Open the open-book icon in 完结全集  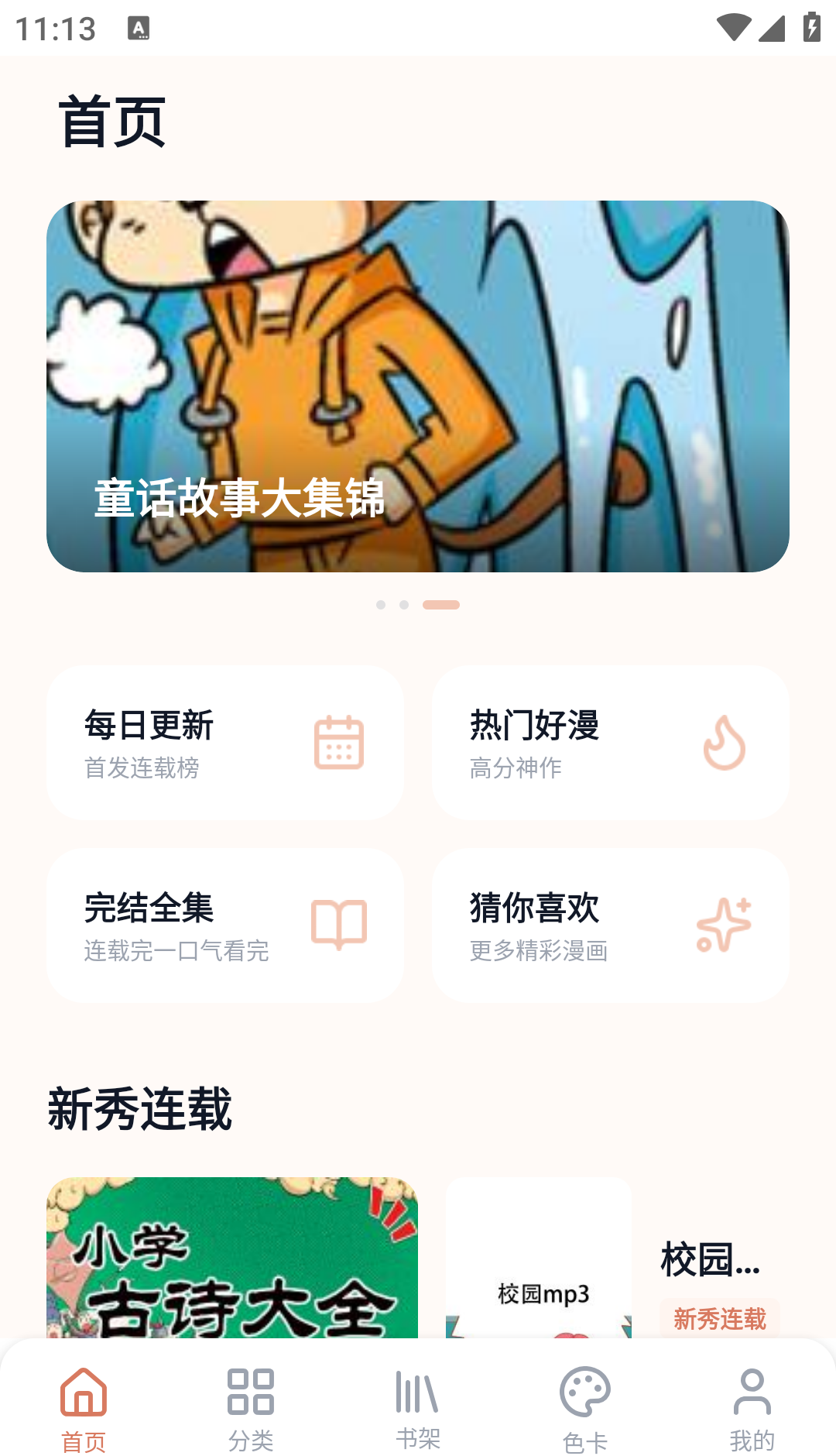pos(338,925)
